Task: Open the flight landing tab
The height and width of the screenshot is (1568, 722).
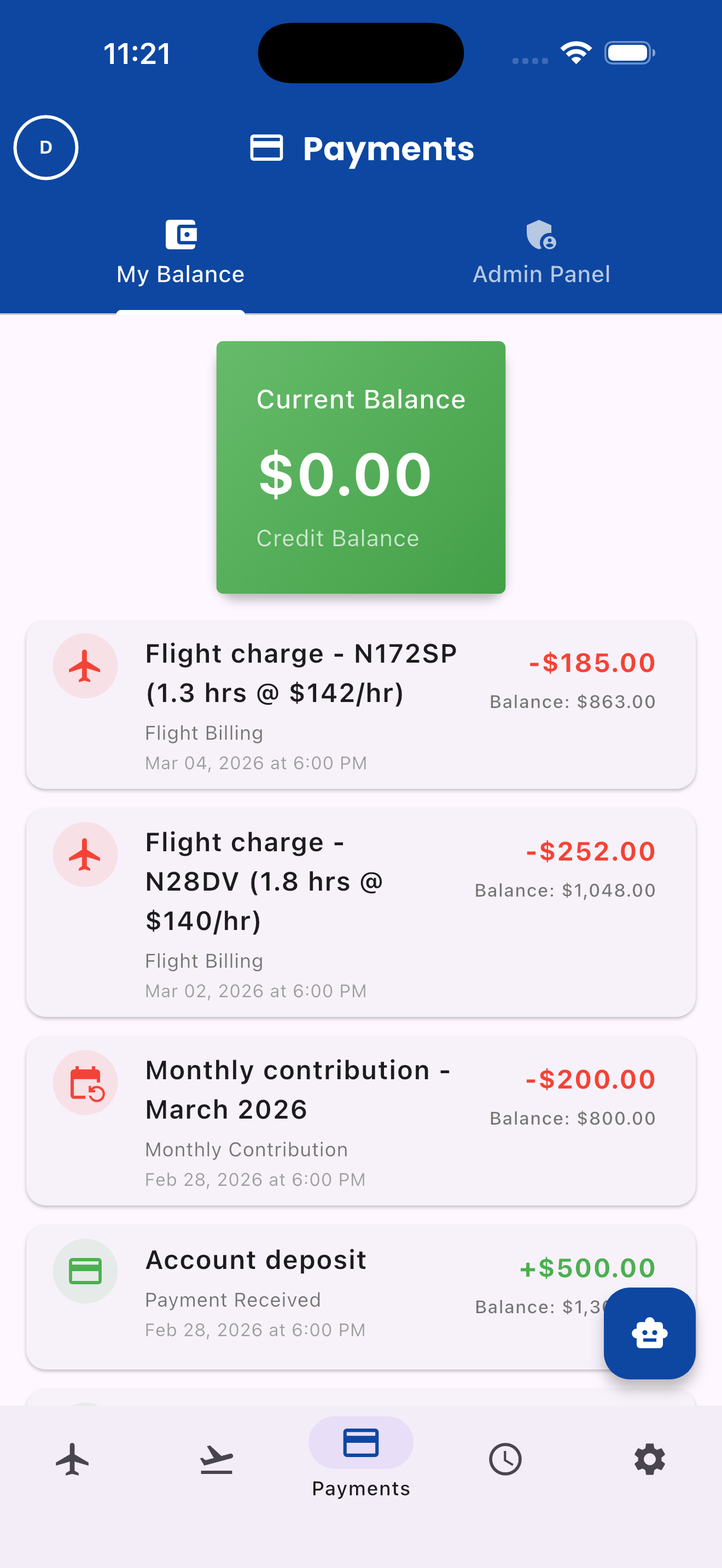Action: [x=217, y=1459]
